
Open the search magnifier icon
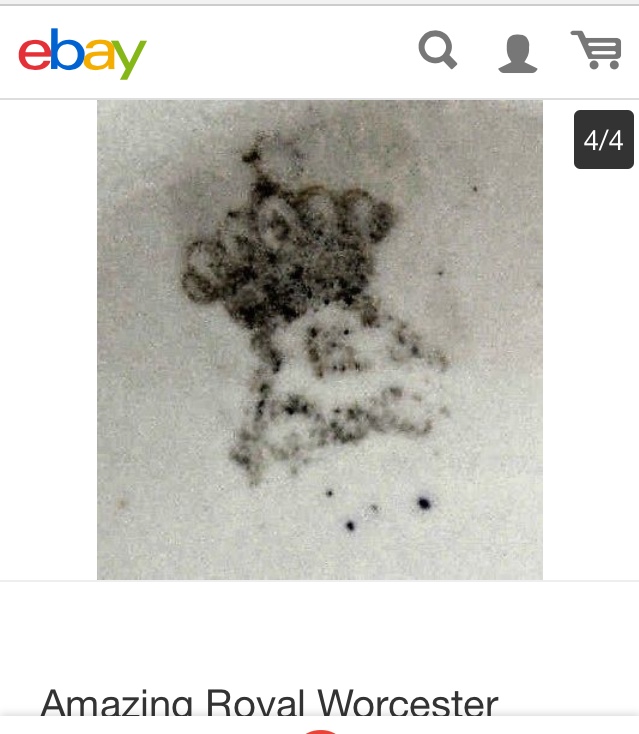tap(438, 50)
